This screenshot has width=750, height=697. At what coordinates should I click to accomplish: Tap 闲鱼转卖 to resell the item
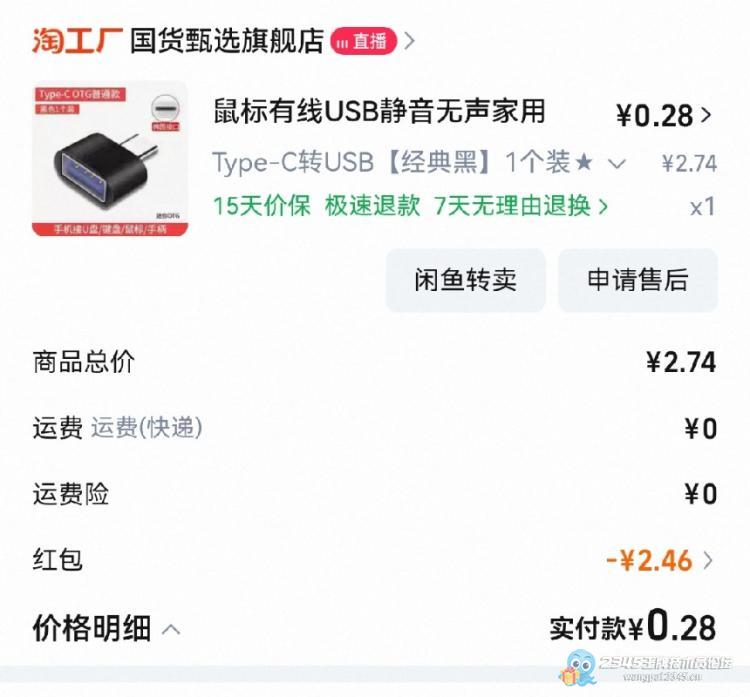point(465,280)
